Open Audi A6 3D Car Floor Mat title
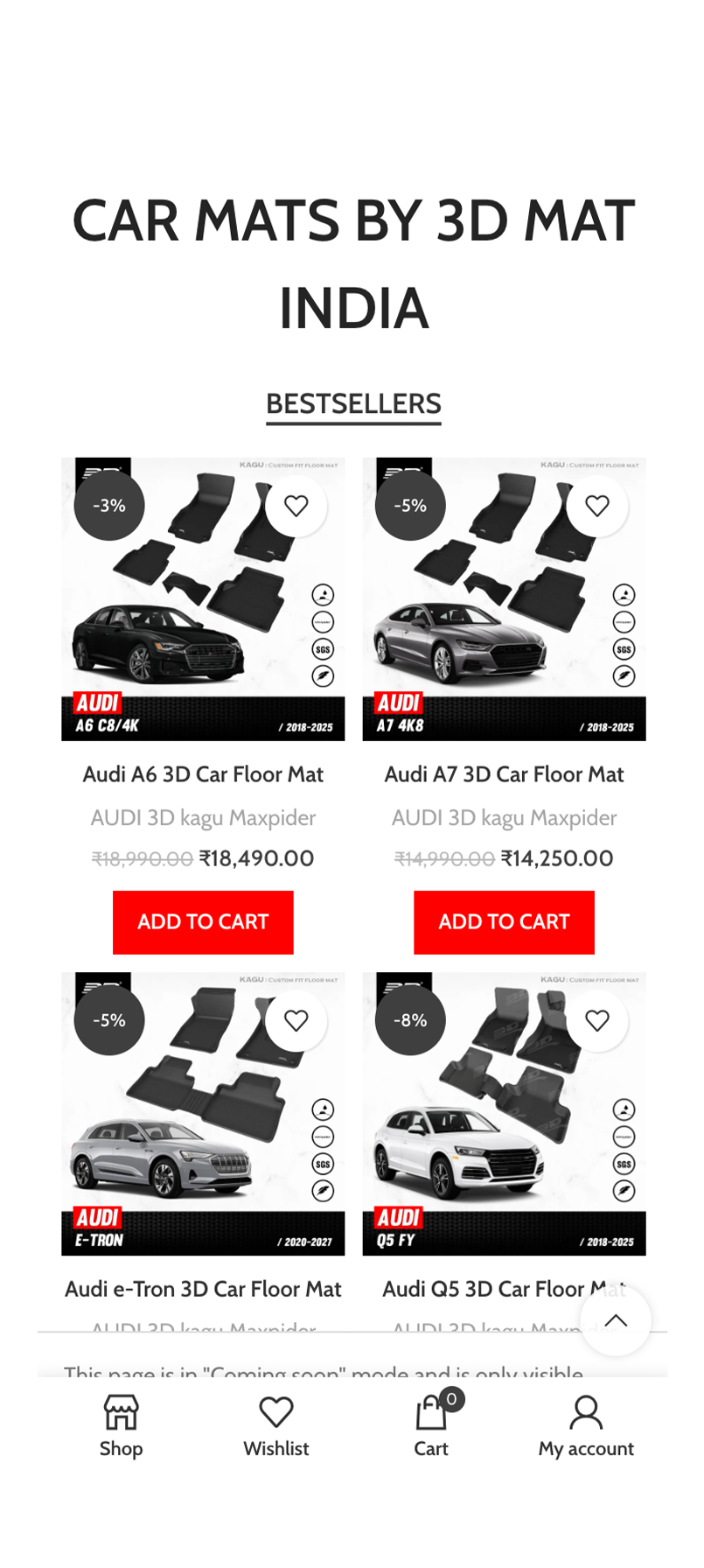The image size is (704, 1568). 203,774
